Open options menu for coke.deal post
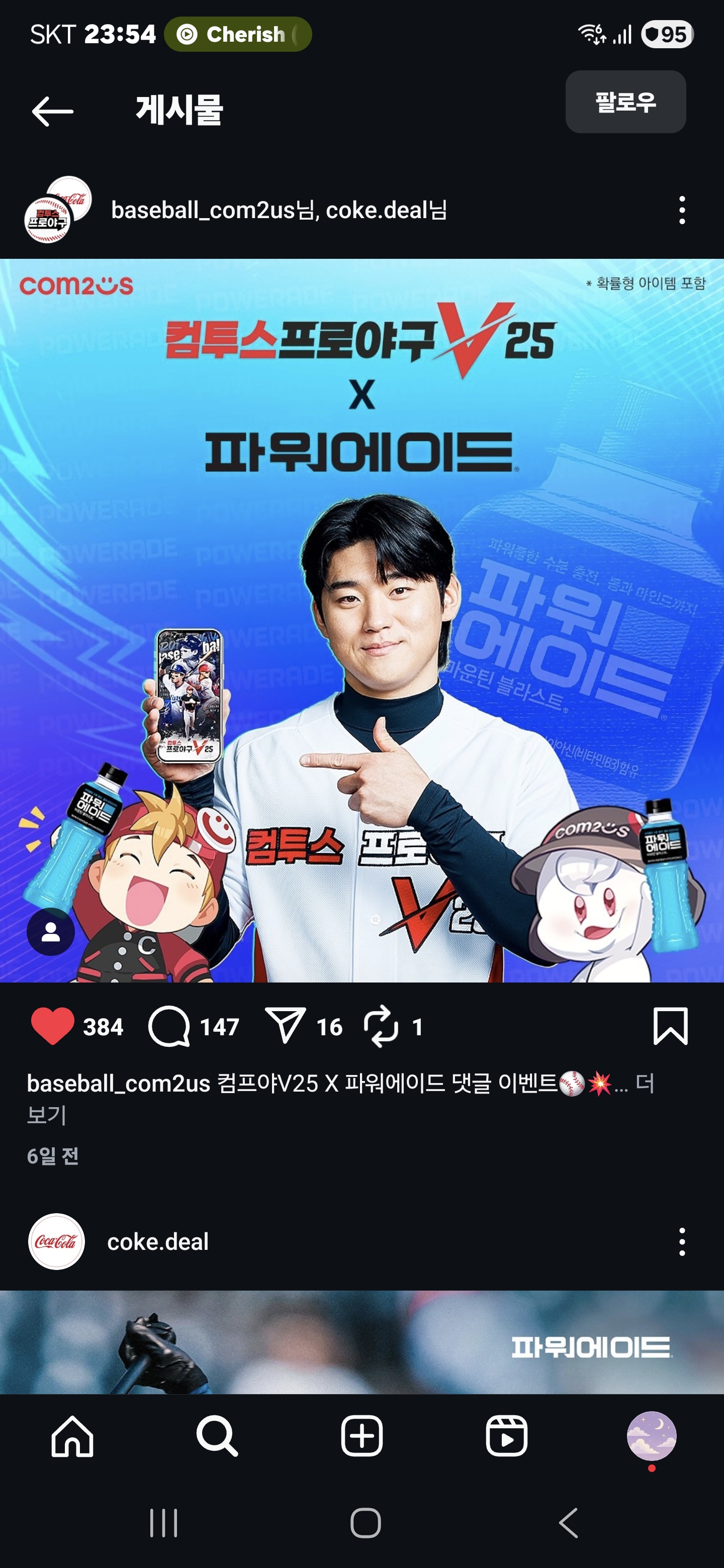Viewport: 724px width, 1568px height. tap(681, 1241)
